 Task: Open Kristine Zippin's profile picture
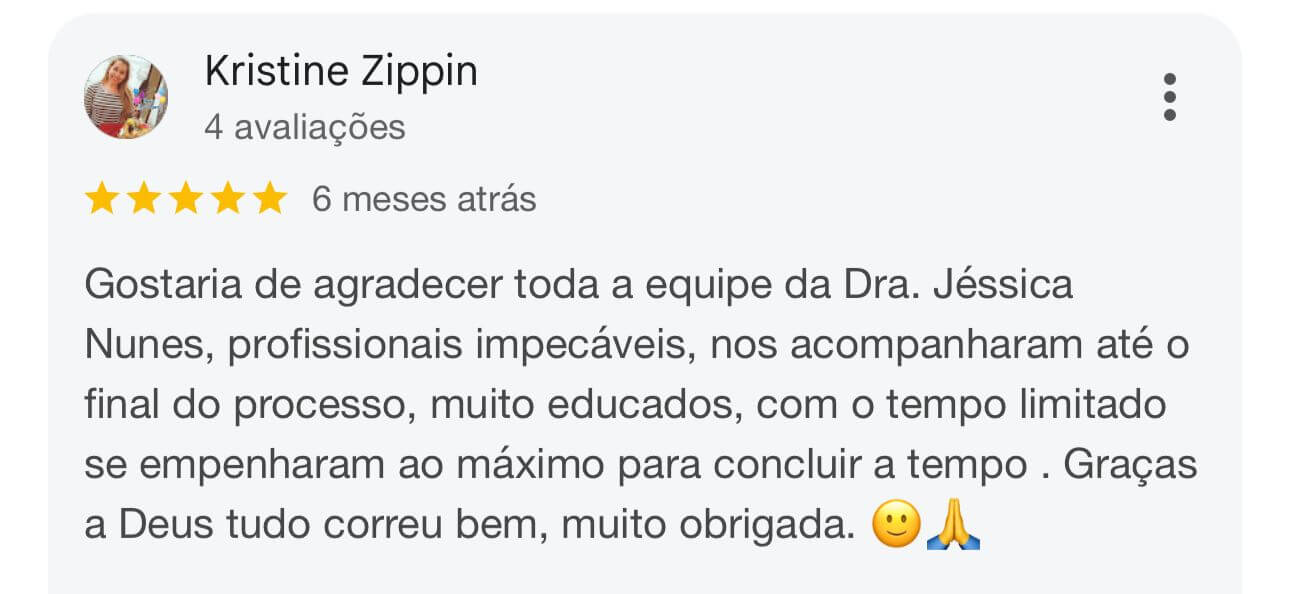(125, 97)
